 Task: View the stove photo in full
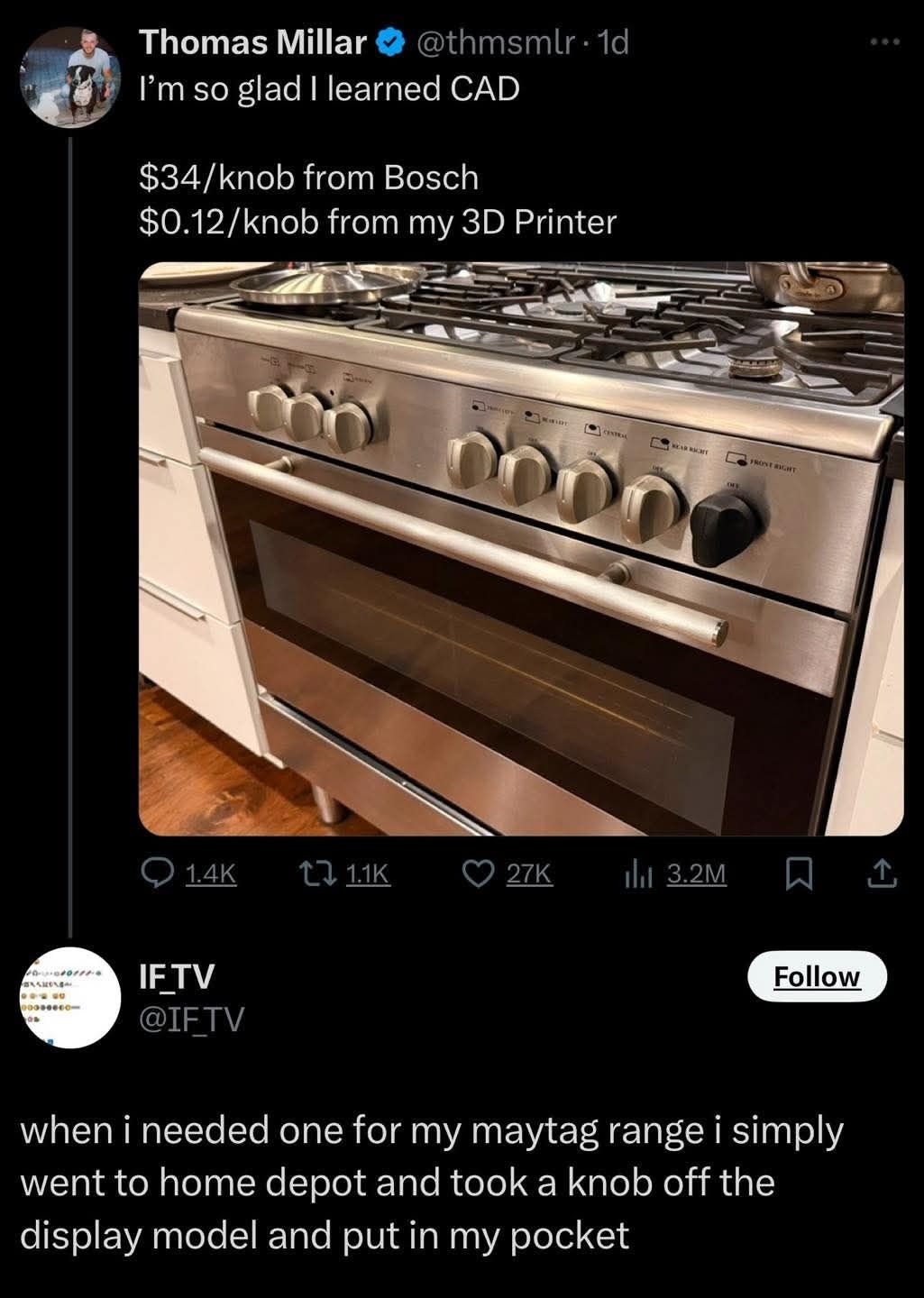(521, 548)
